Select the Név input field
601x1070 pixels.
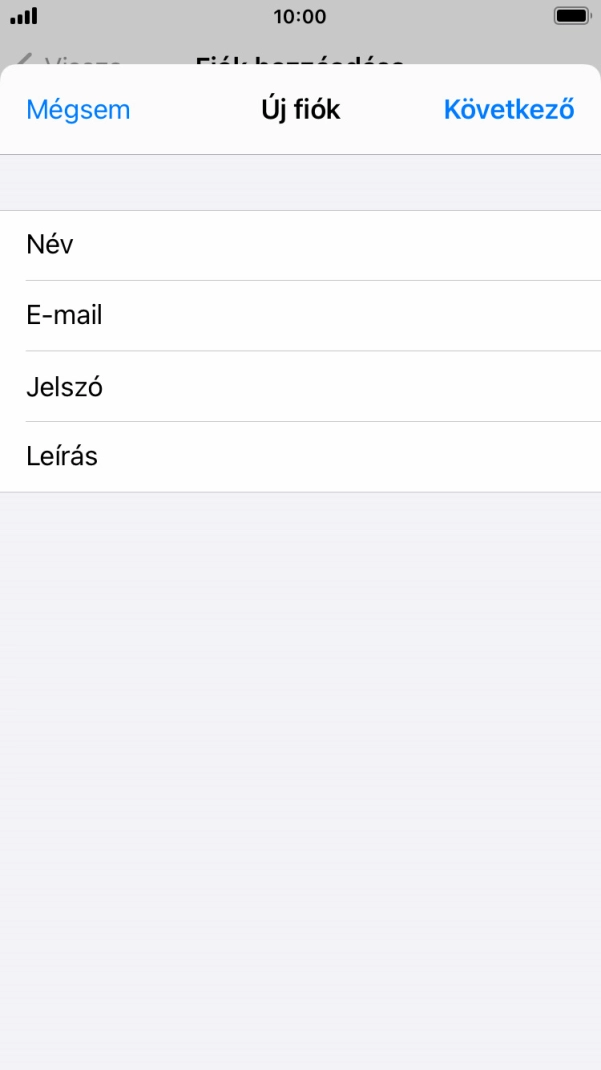(x=300, y=245)
